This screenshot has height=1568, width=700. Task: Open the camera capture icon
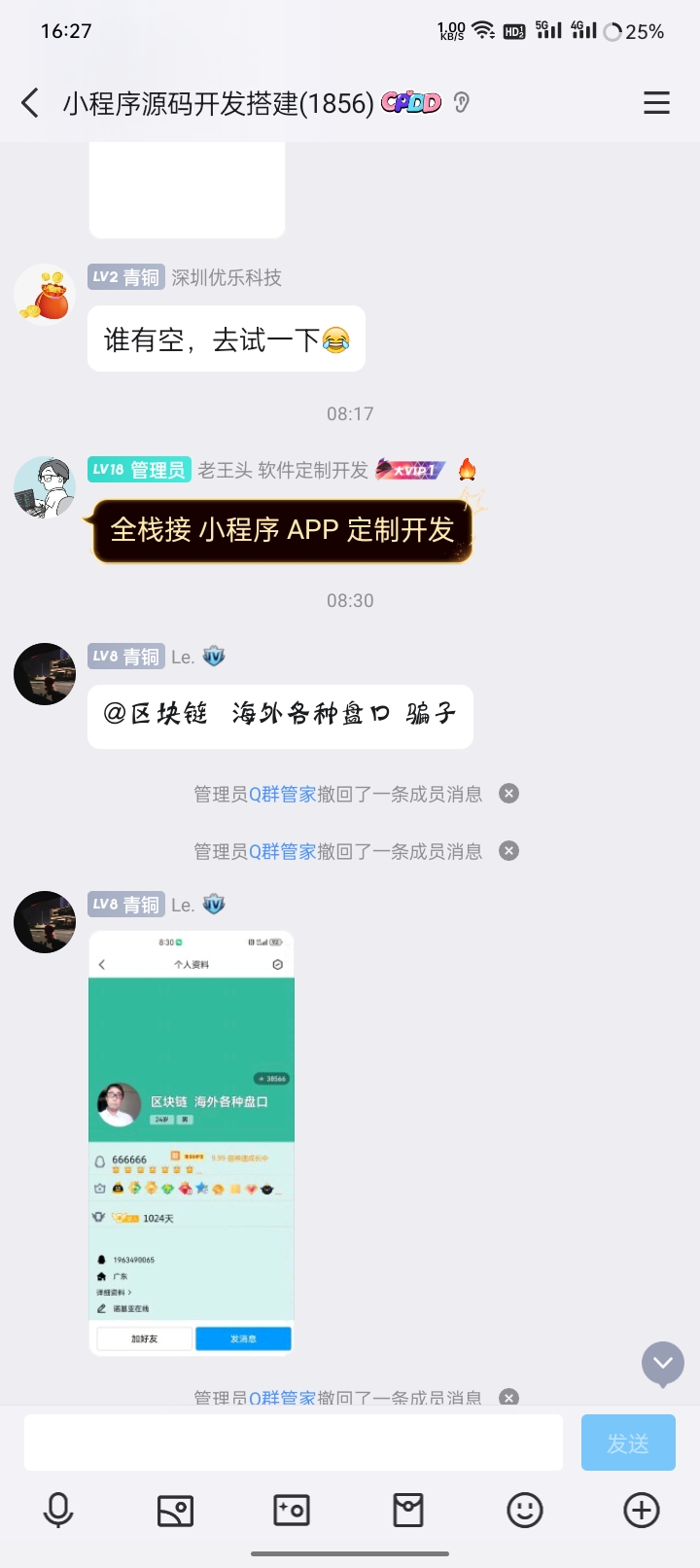292,1511
